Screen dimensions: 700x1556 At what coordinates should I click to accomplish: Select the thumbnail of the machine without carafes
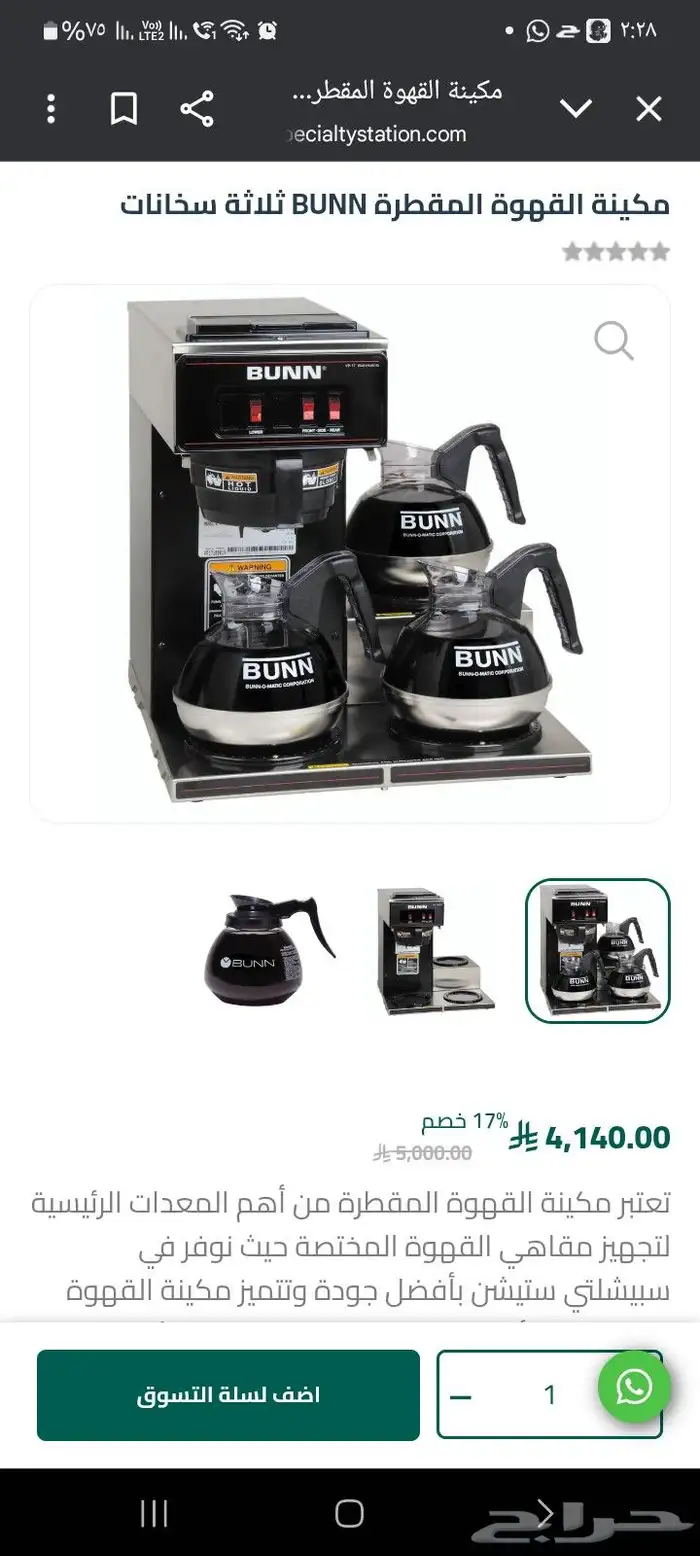(x=434, y=950)
